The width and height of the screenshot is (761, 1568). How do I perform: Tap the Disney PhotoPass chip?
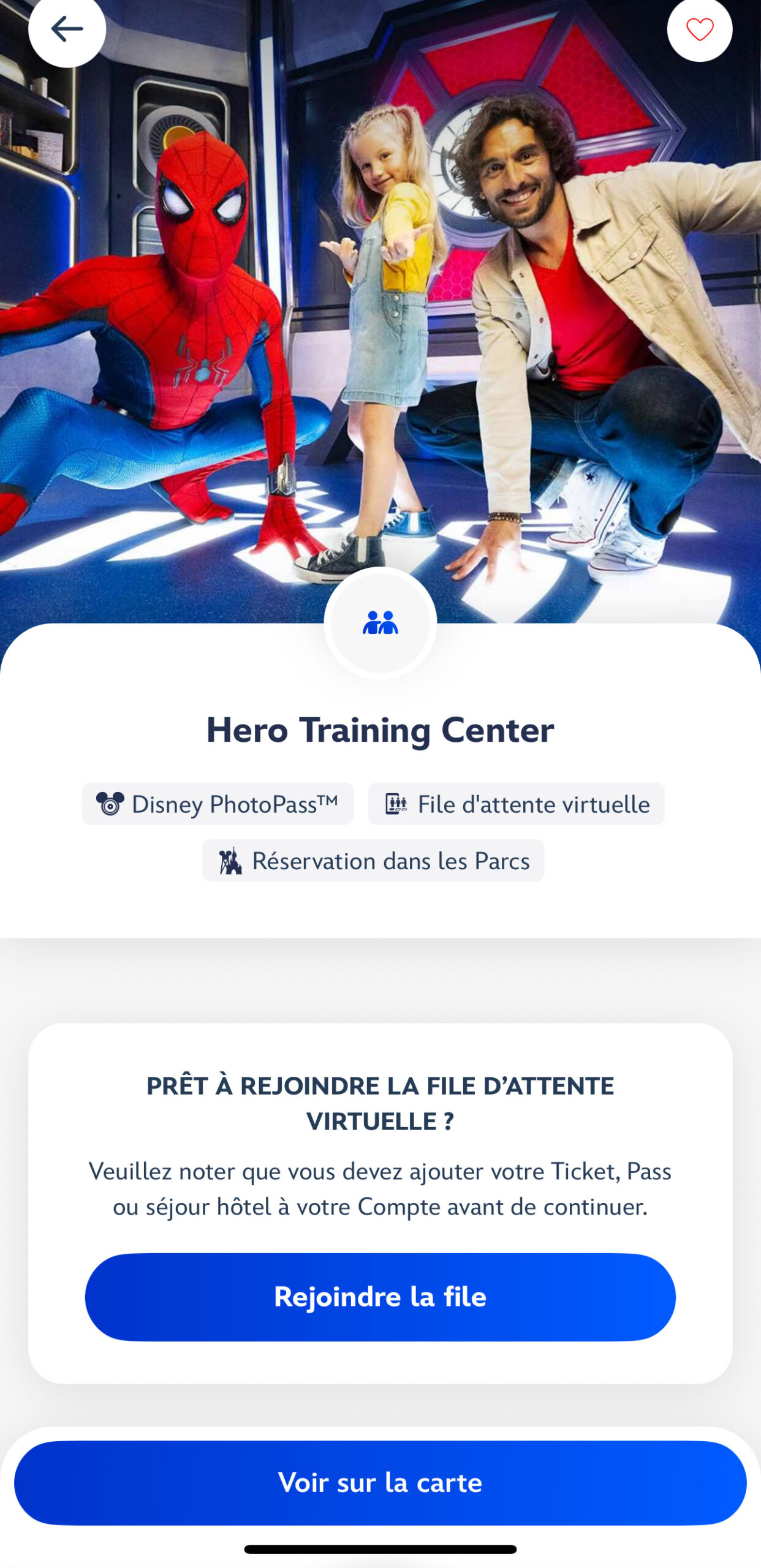tap(218, 804)
